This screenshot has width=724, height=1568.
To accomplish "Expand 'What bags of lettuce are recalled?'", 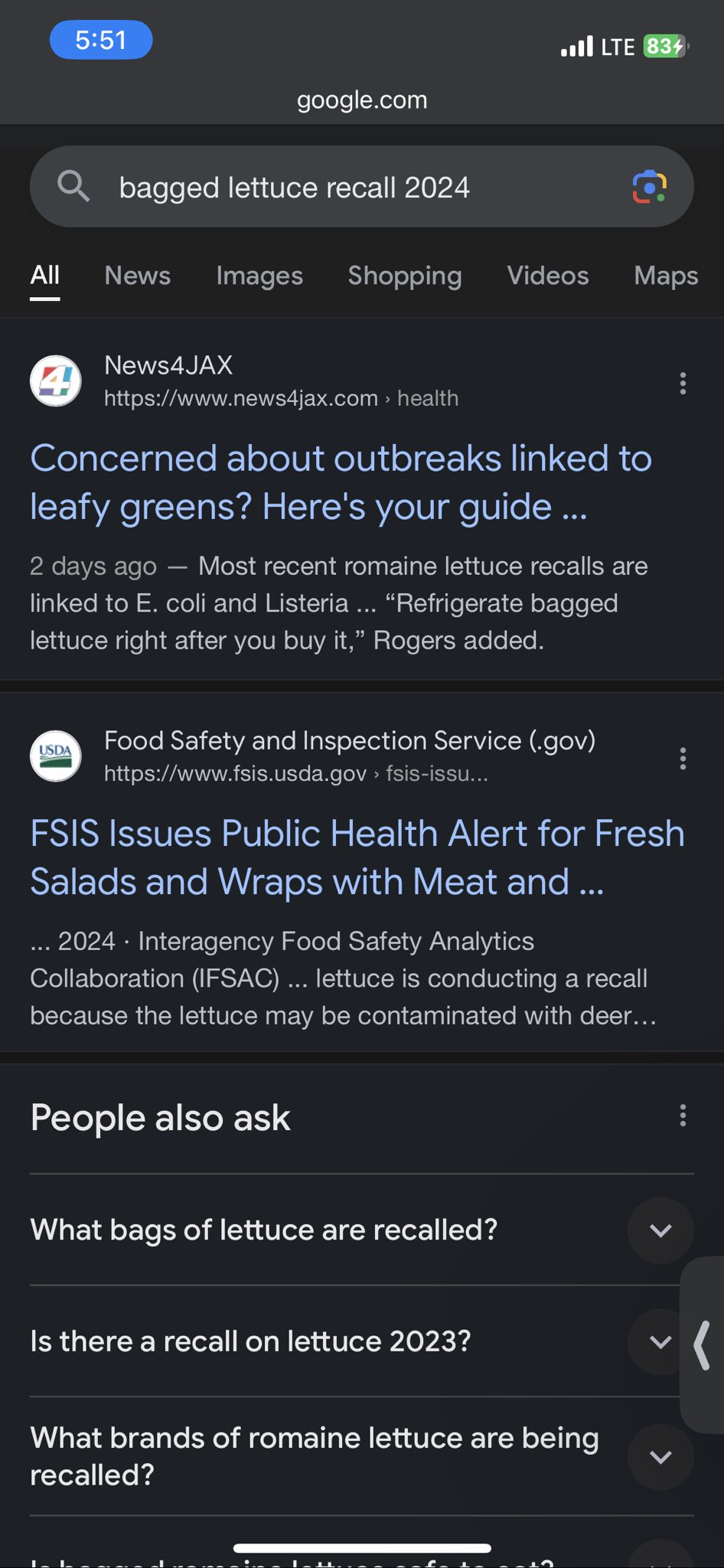I will point(361,1230).
